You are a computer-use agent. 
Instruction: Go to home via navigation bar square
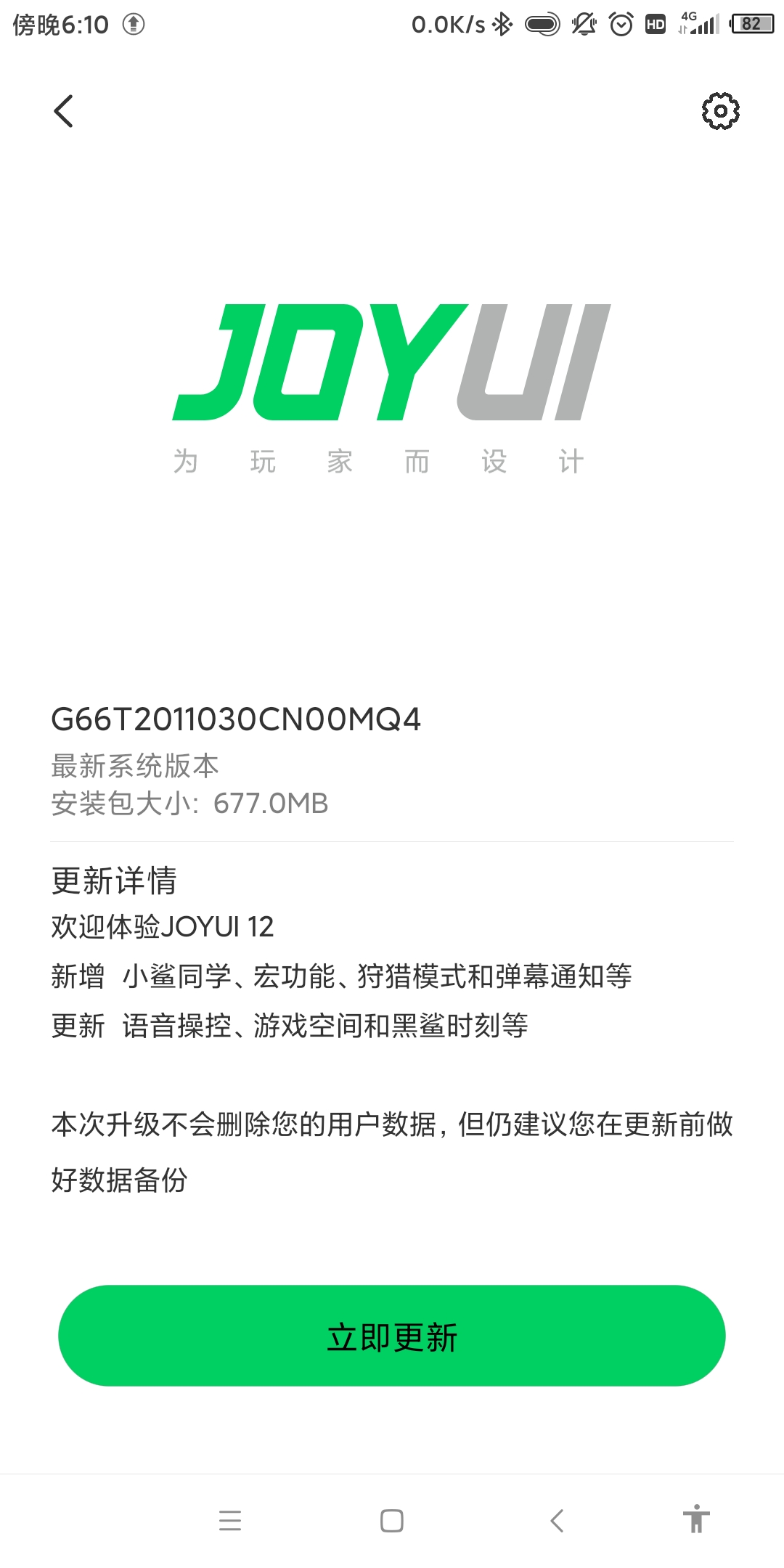[392, 1520]
